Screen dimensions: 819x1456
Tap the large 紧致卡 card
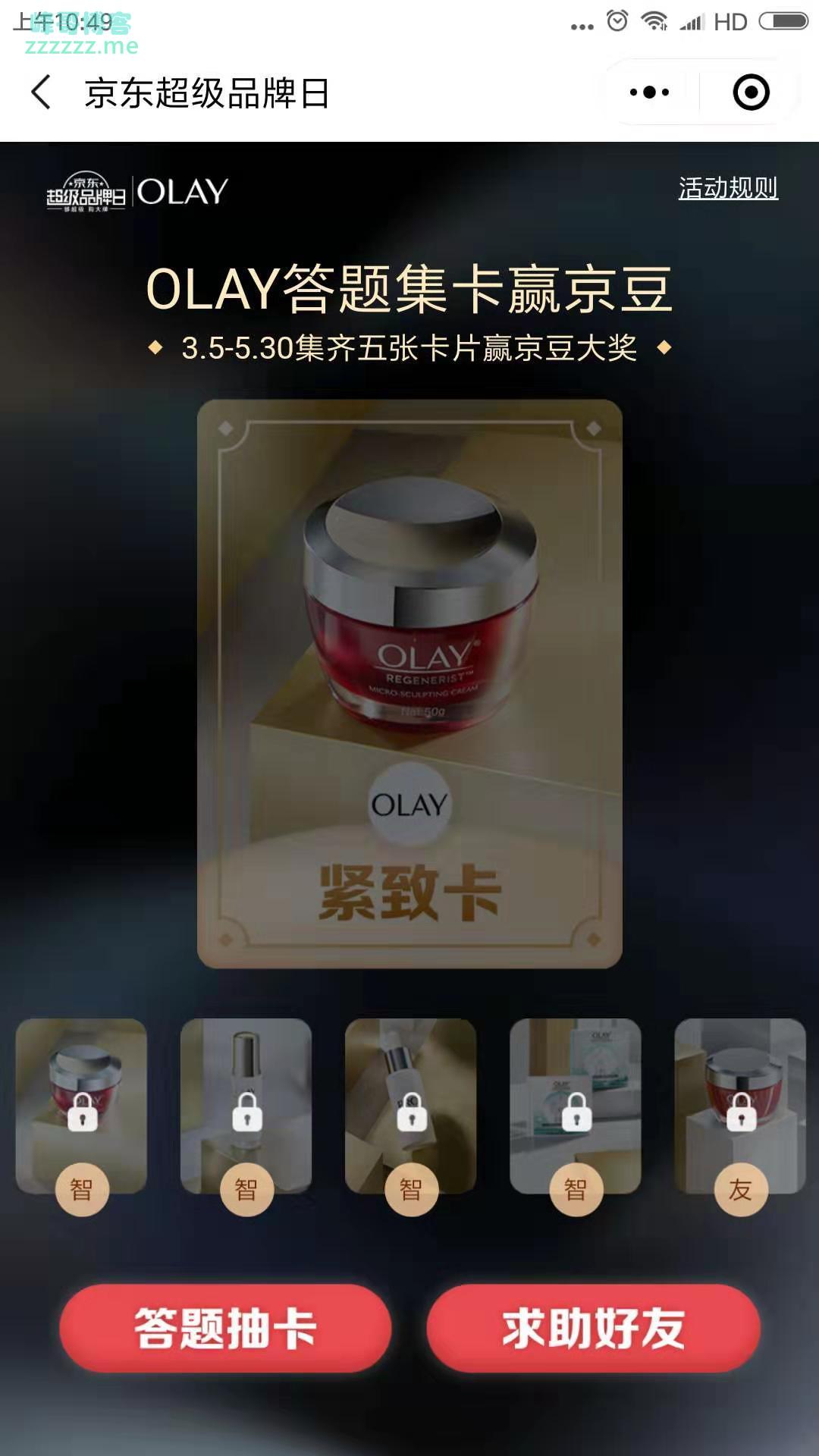click(409, 682)
